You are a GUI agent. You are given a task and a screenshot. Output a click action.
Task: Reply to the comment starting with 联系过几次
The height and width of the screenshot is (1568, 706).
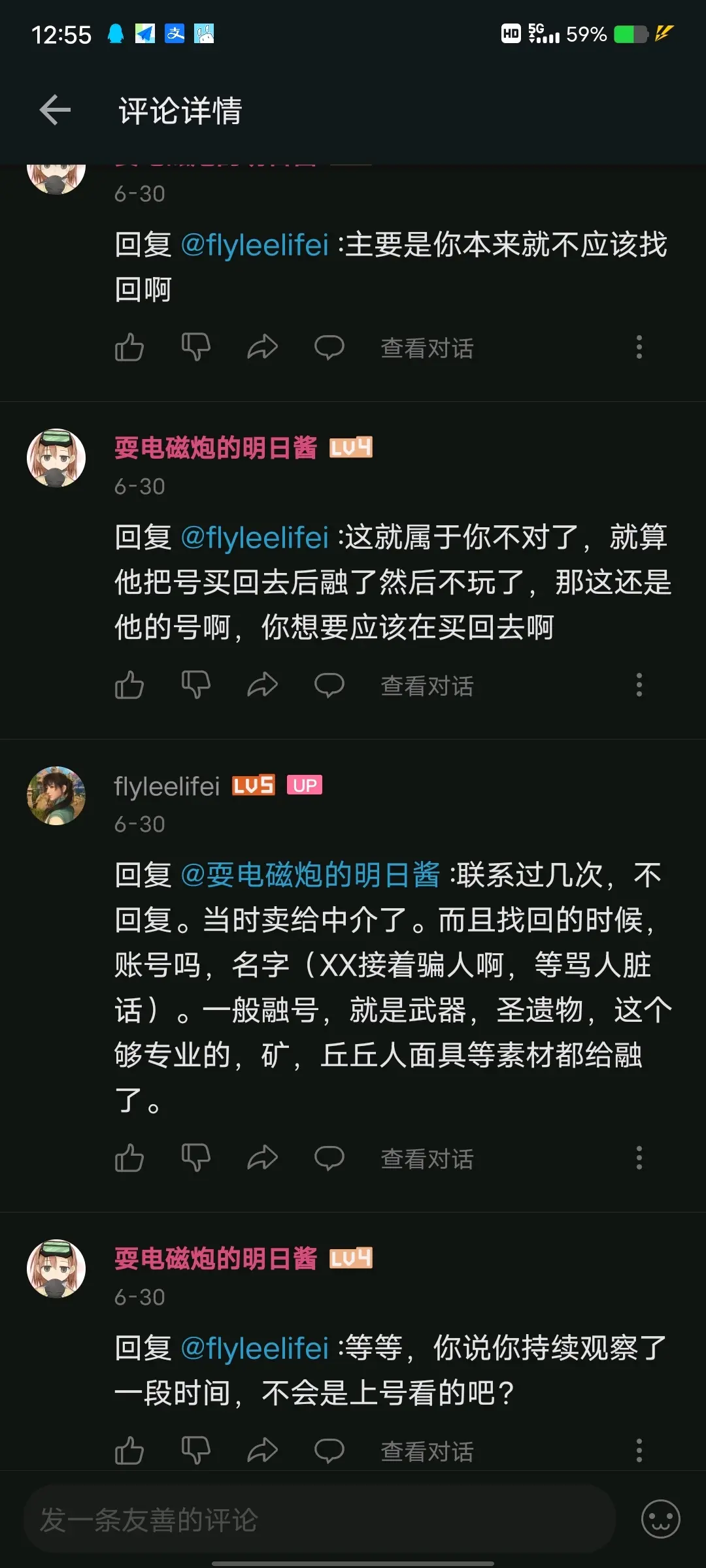pyautogui.click(x=329, y=1158)
